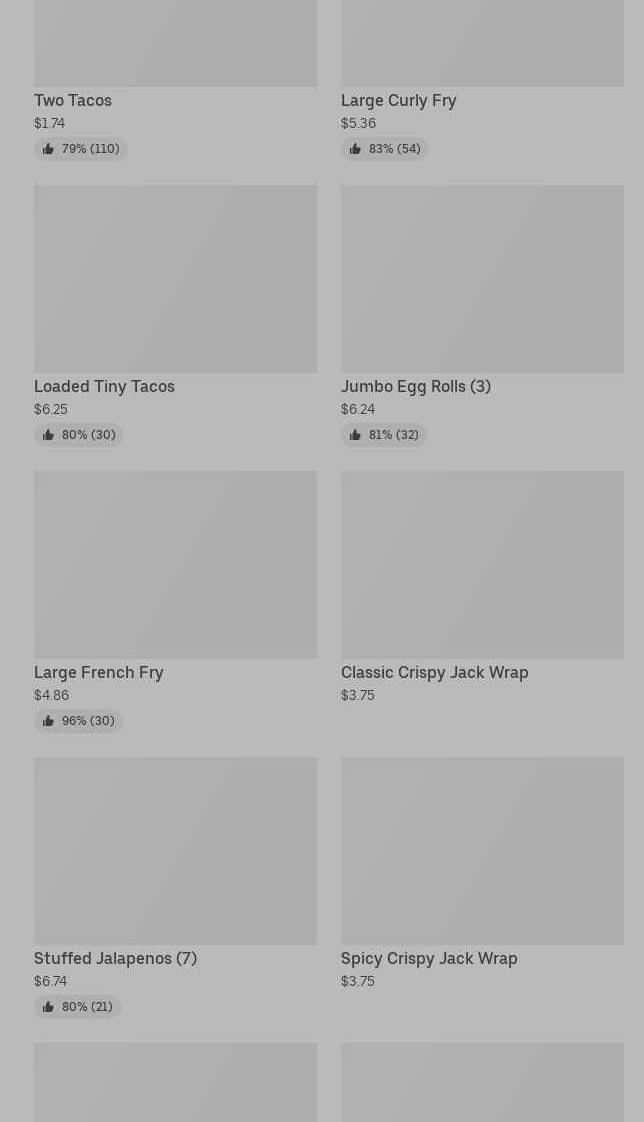
Task: Open Loaded Tiny Tacos
Action: pyautogui.click(x=175, y=316)
